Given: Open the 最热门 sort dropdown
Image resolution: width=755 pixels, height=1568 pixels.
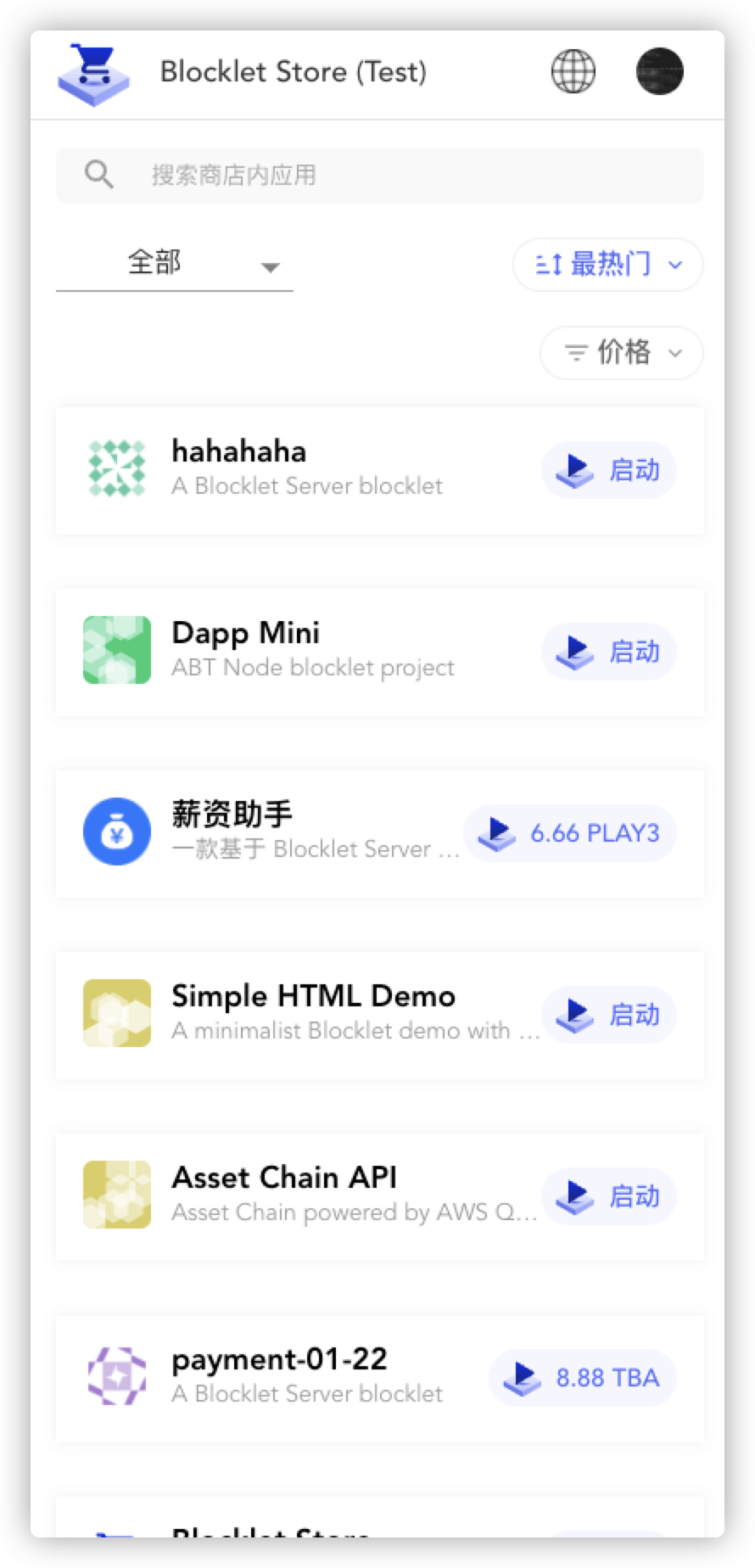Looking at the screenshot, I should pos(608,265).
